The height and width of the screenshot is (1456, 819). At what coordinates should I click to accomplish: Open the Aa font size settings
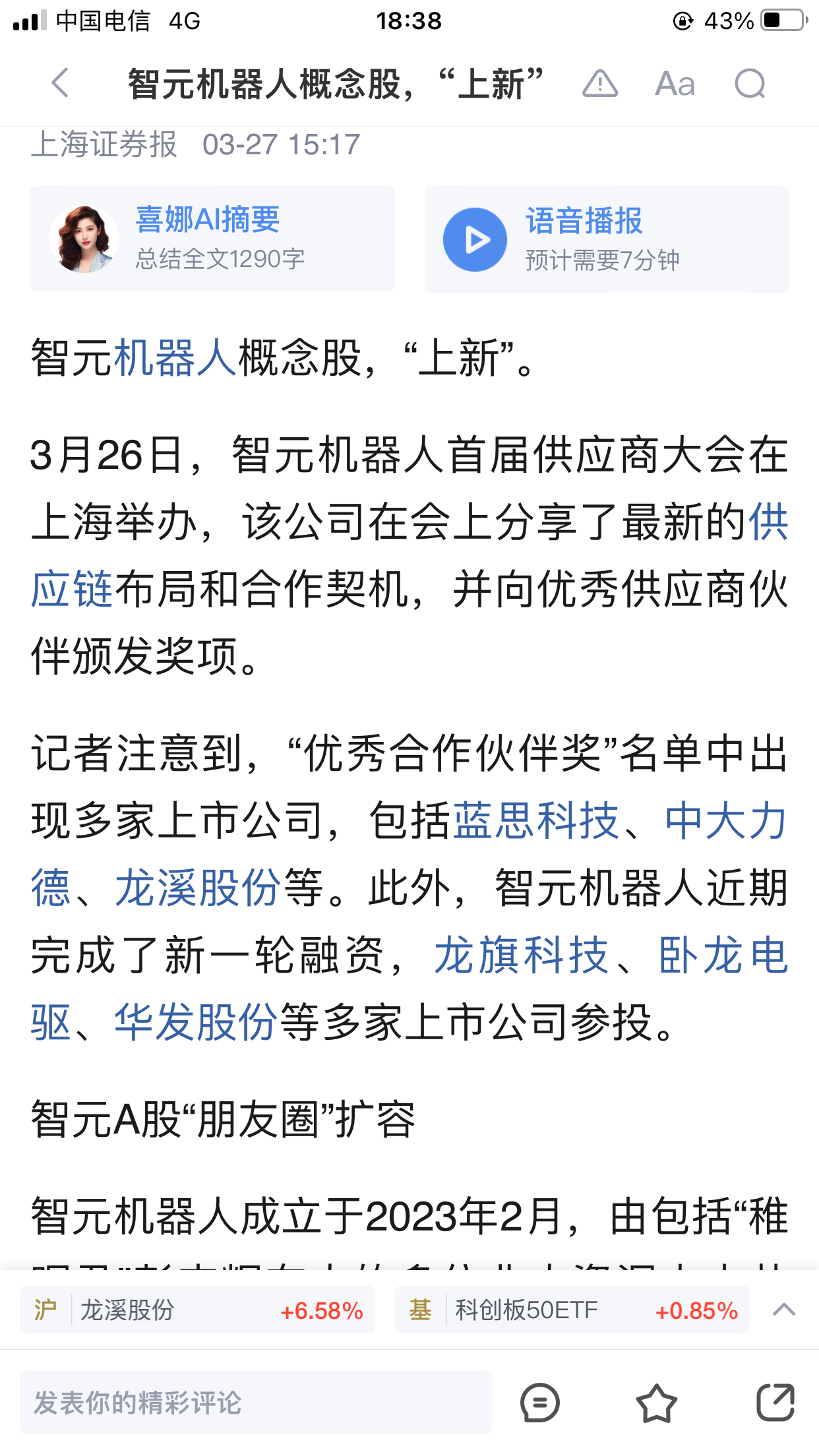[675, 84]
